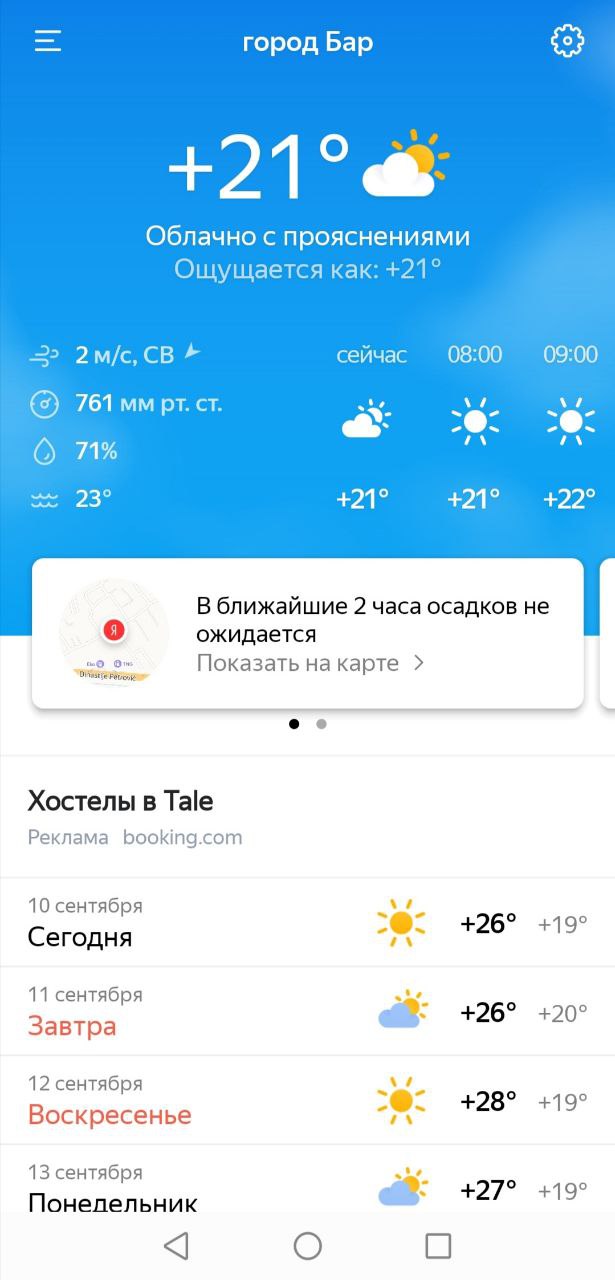Open the hamburger menu
615x1280 pixels.
coord(48,41)
